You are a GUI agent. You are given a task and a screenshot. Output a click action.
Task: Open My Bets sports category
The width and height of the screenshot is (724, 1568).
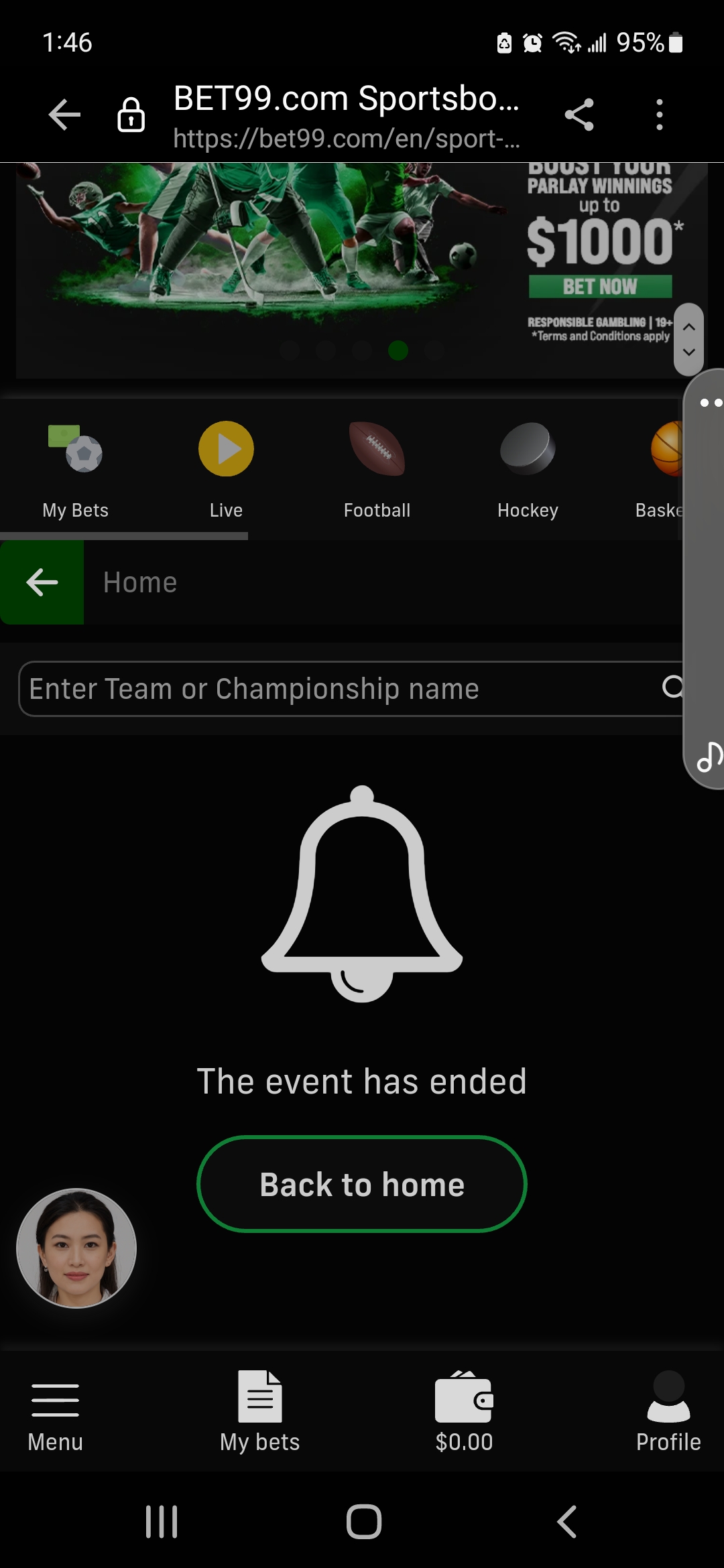pos(75,469)
